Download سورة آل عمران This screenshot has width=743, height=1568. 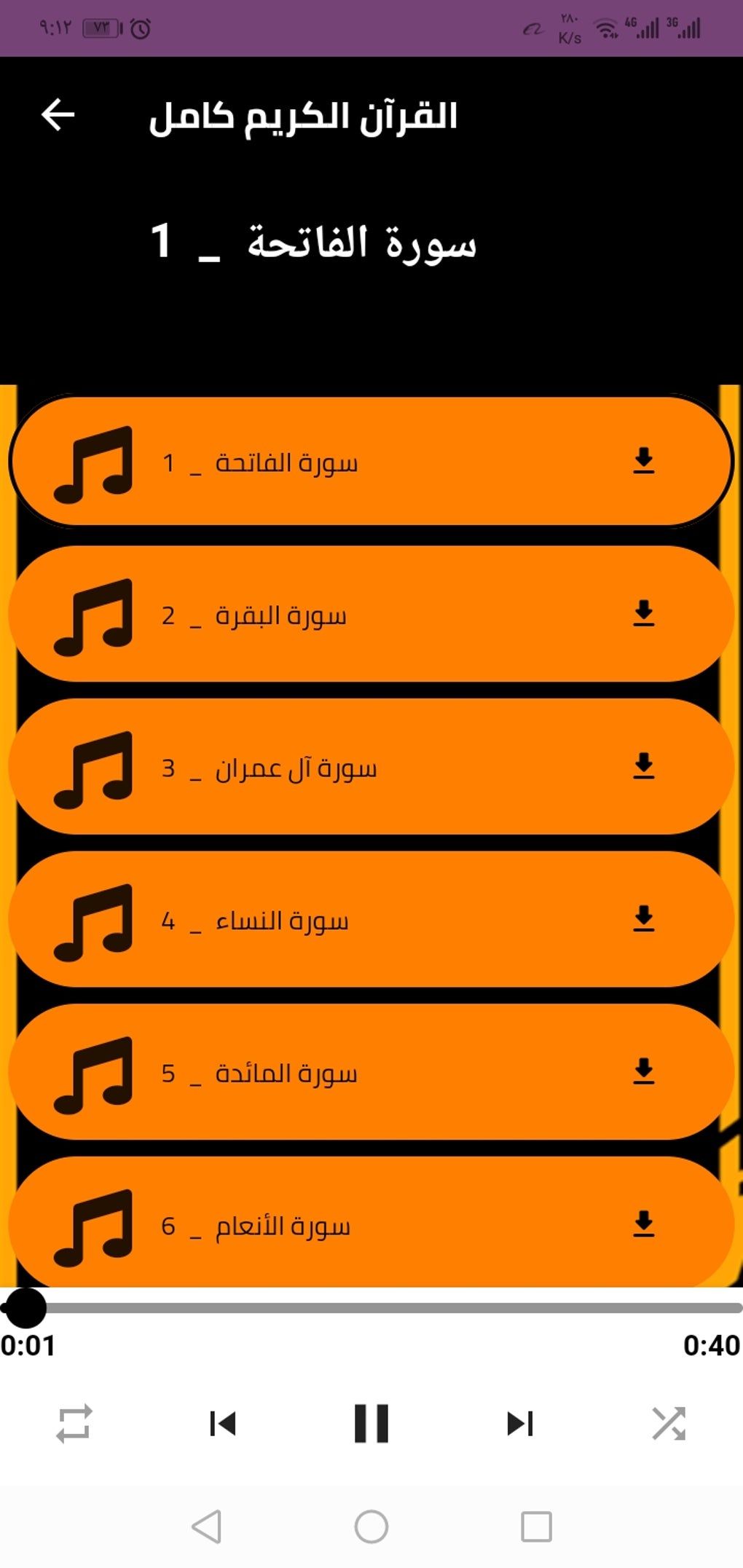[643, 766]
